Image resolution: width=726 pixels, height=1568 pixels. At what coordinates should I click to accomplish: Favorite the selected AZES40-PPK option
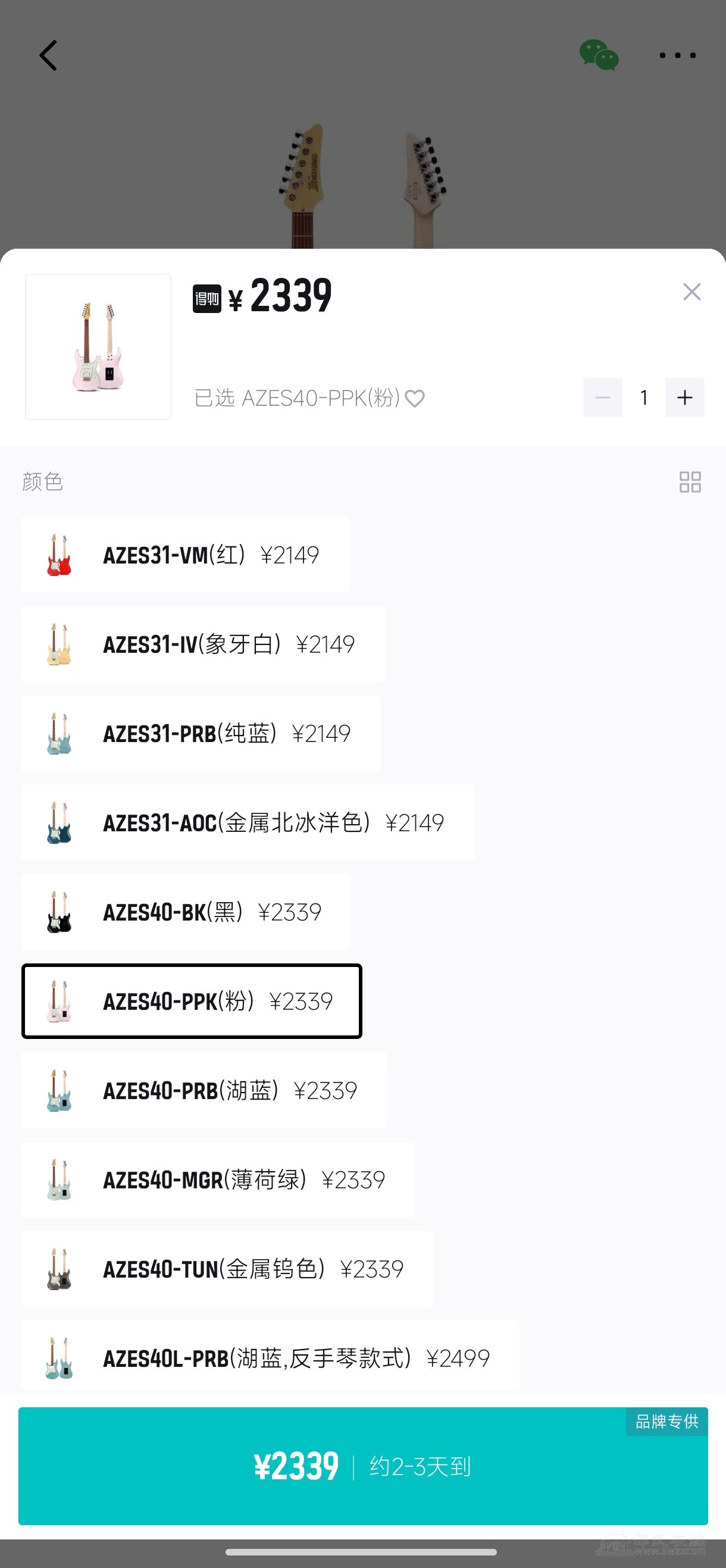415,398
